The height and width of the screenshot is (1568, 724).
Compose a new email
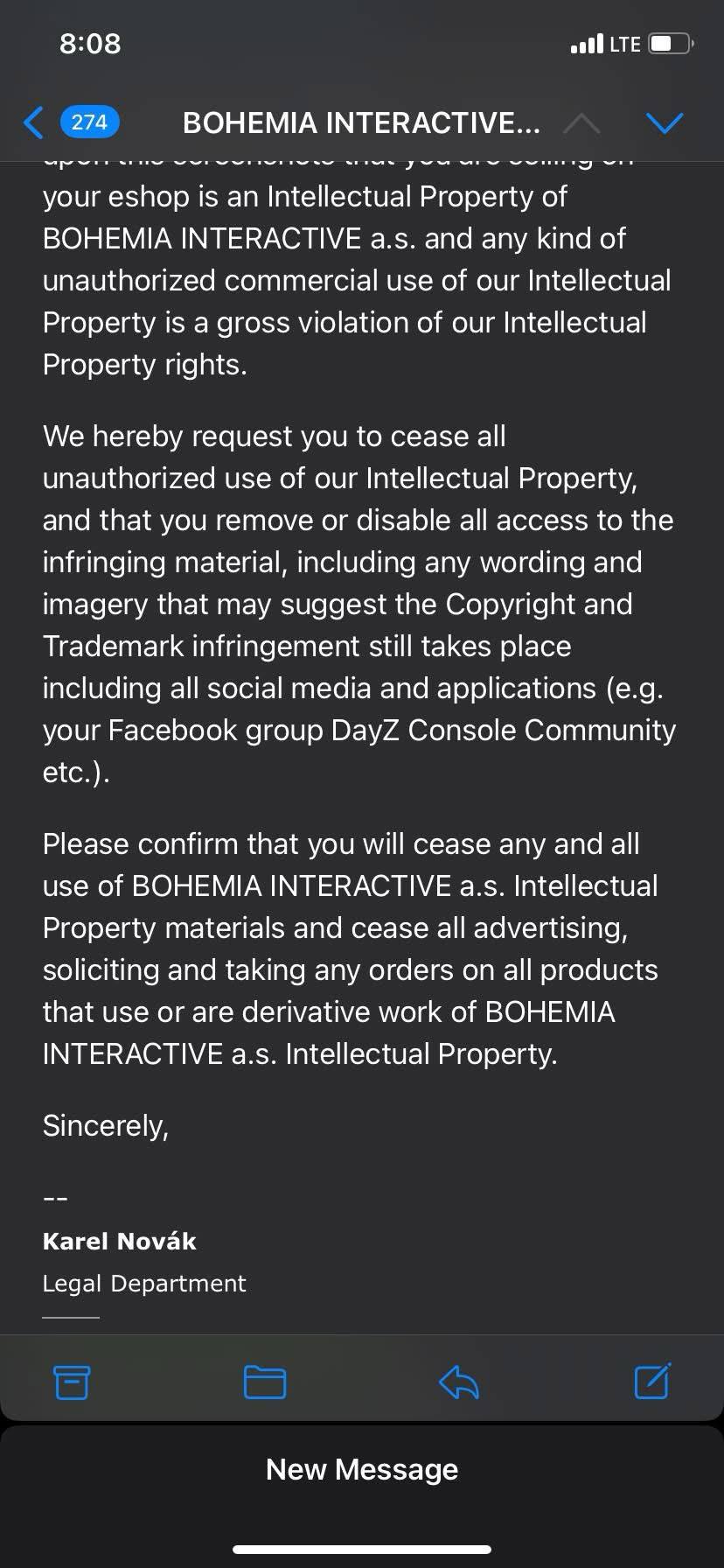tap(652, 1381)
